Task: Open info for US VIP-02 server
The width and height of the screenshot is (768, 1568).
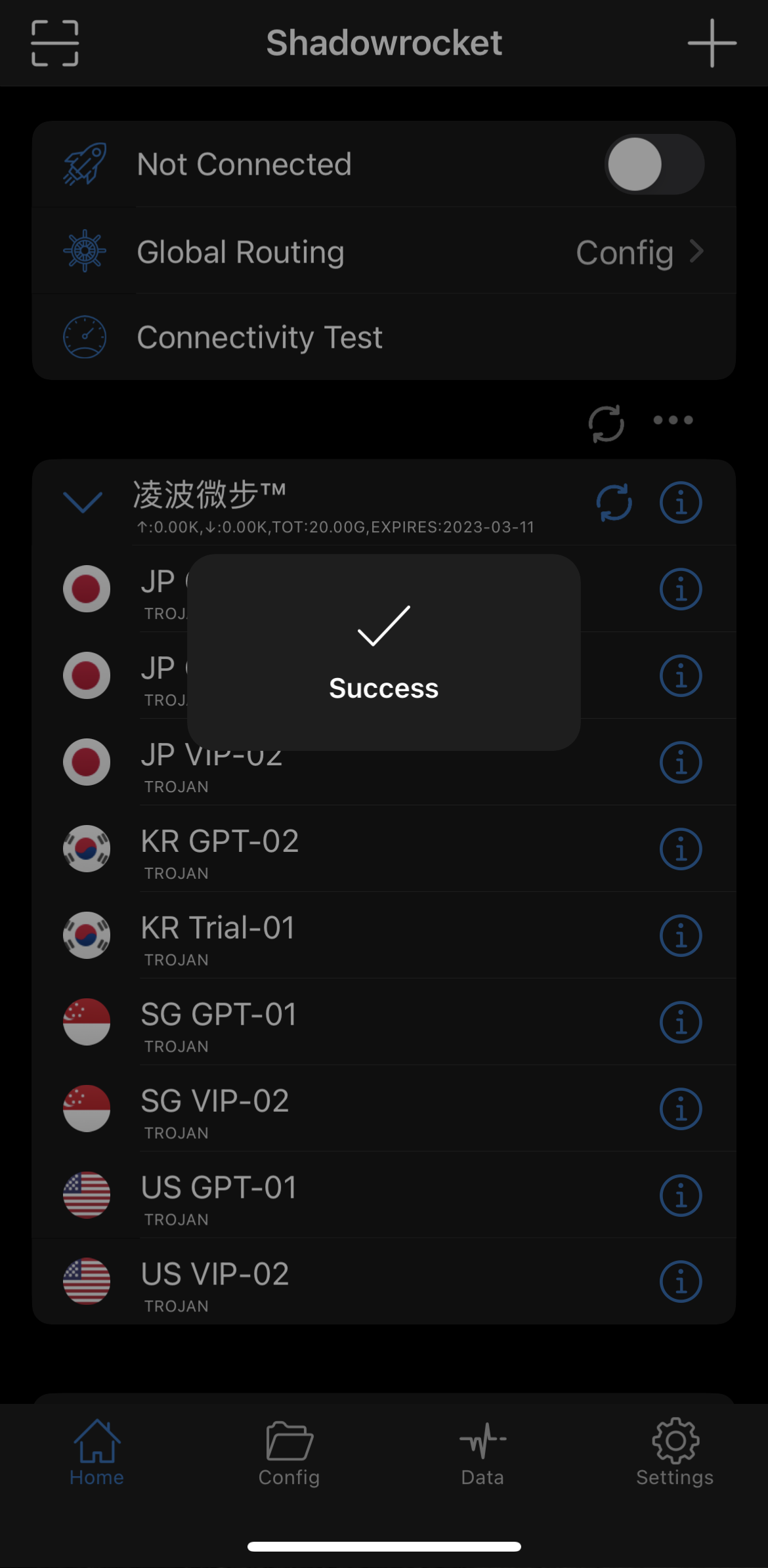Action: pyautogui.click(x=681, y=1282)
